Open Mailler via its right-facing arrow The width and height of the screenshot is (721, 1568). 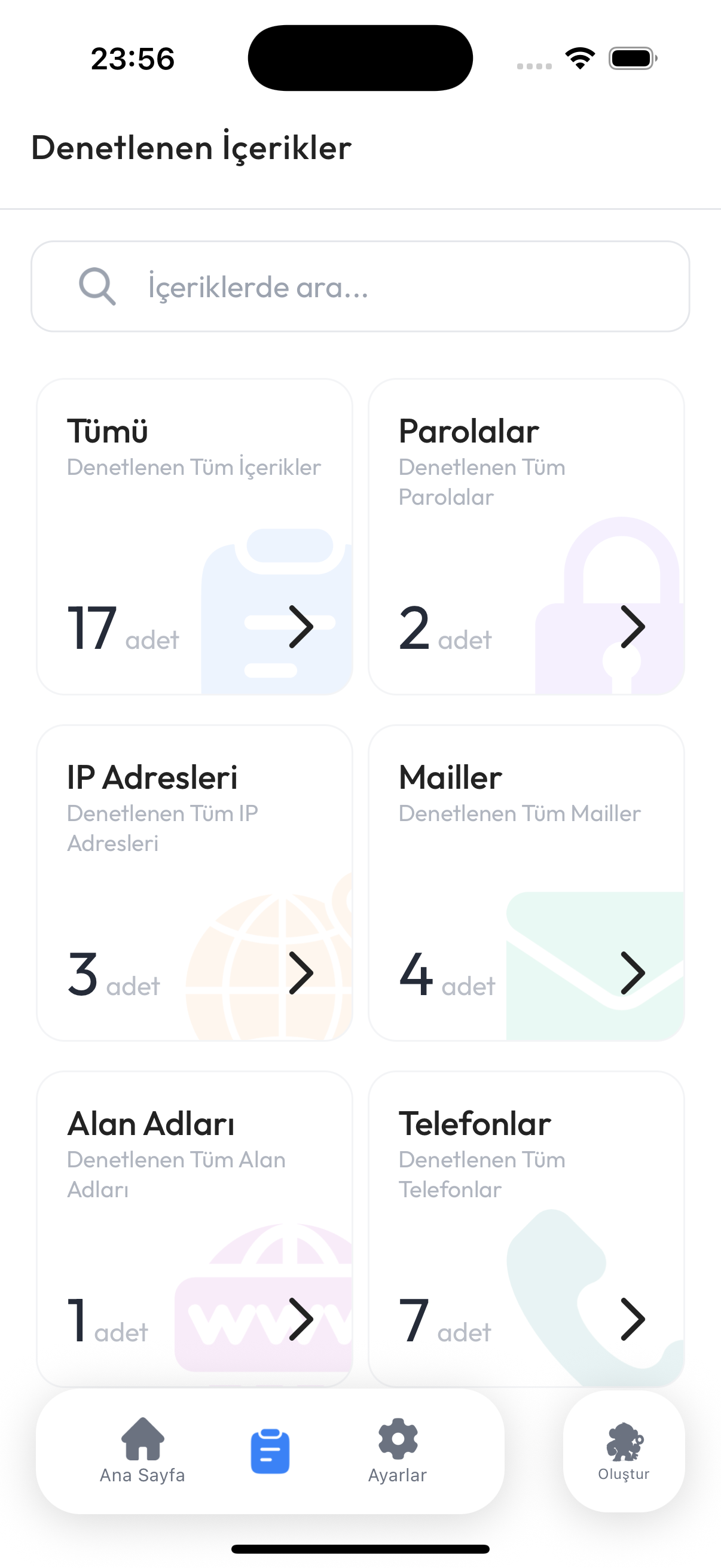(633, 972)
